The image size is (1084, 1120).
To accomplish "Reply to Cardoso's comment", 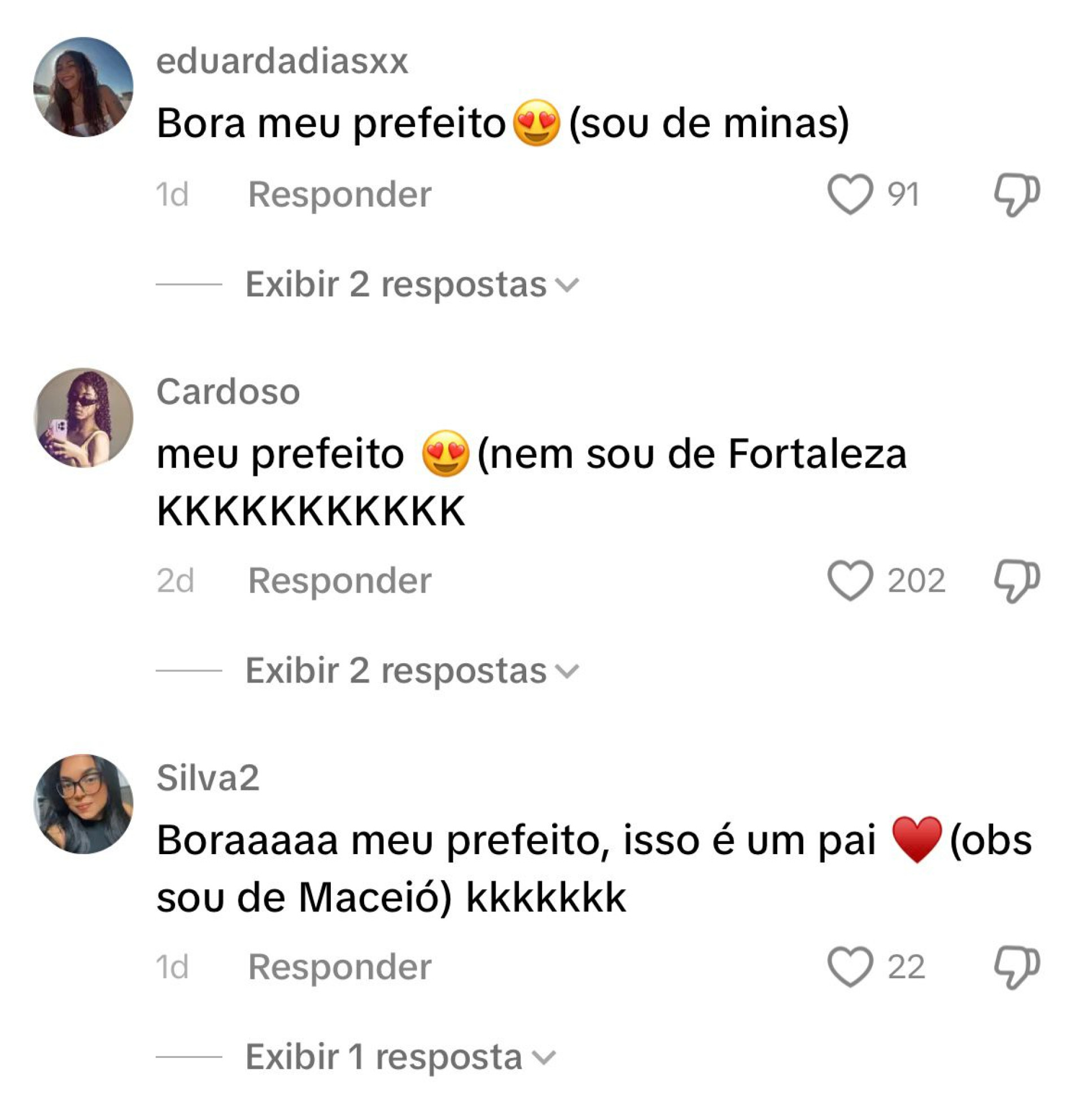I will pos(339,580).
